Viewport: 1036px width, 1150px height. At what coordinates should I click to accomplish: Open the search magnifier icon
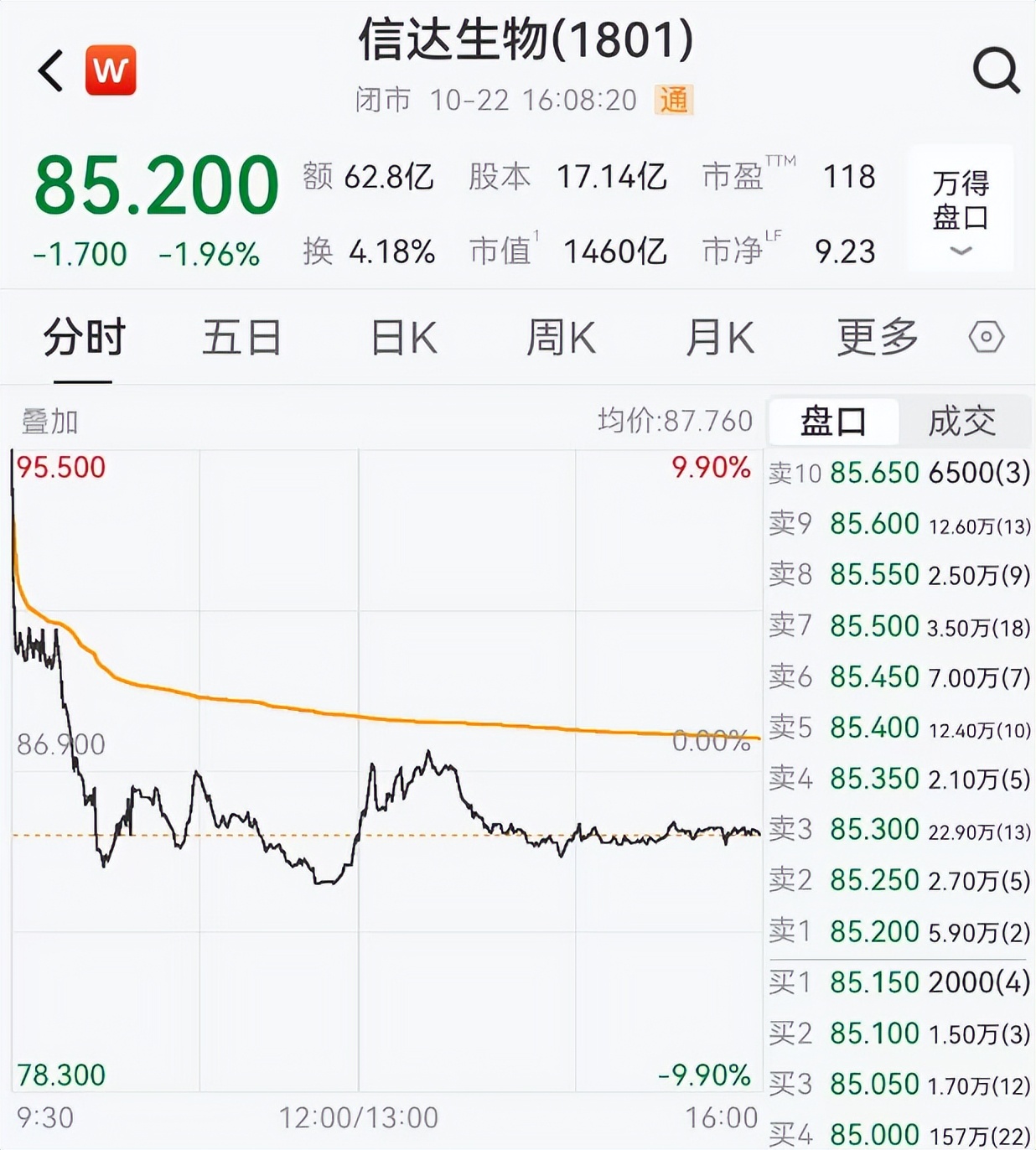pos(995,70)
